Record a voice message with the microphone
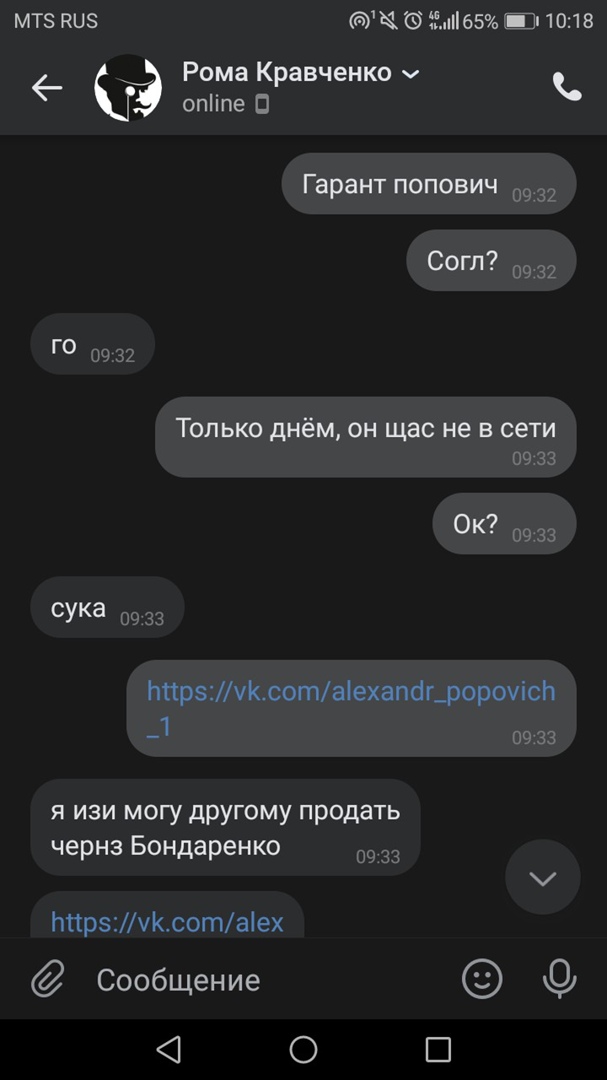The height and width of the screenshot is (1080, 607). 560,979
